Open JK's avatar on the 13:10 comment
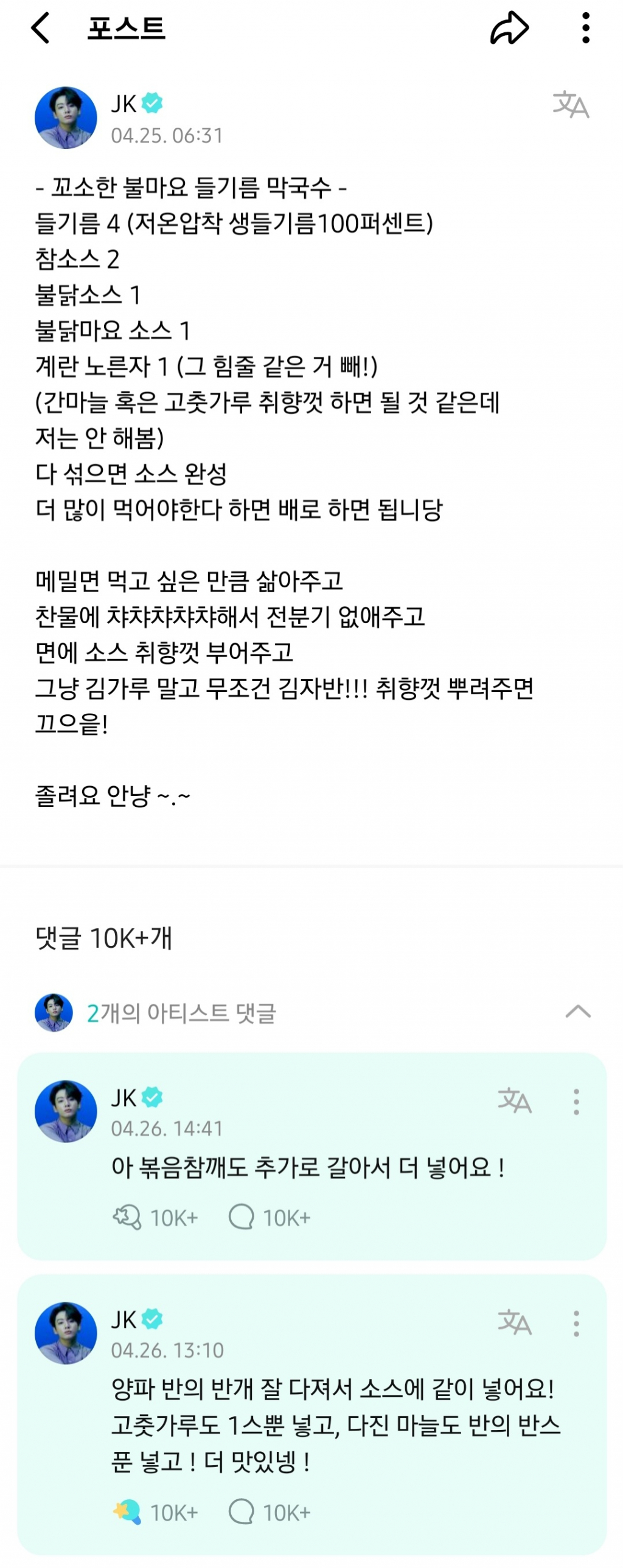The height and width of the screenshot is (1568, 623). click(x=66, y=1333)
